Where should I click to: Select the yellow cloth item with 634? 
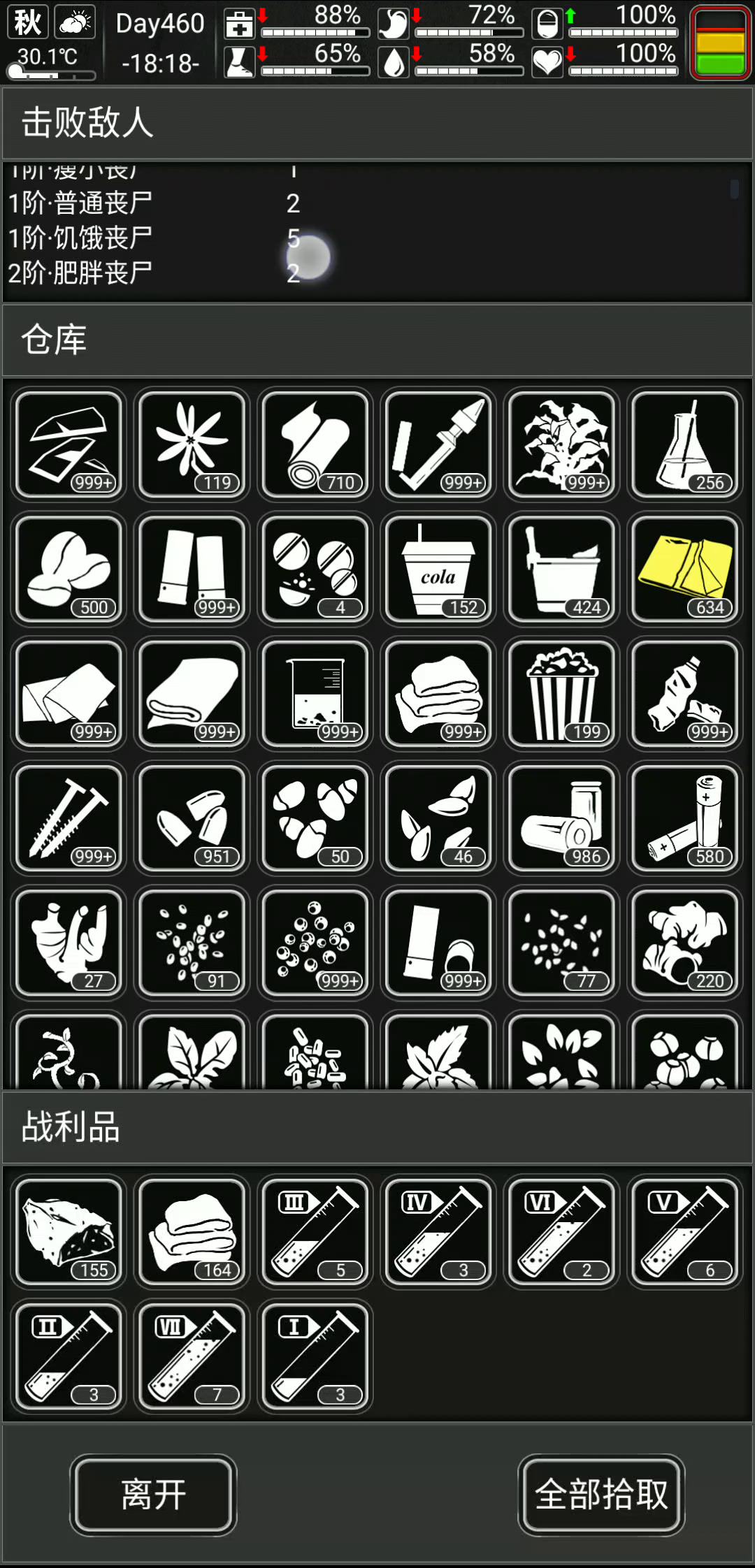point(684,569)
